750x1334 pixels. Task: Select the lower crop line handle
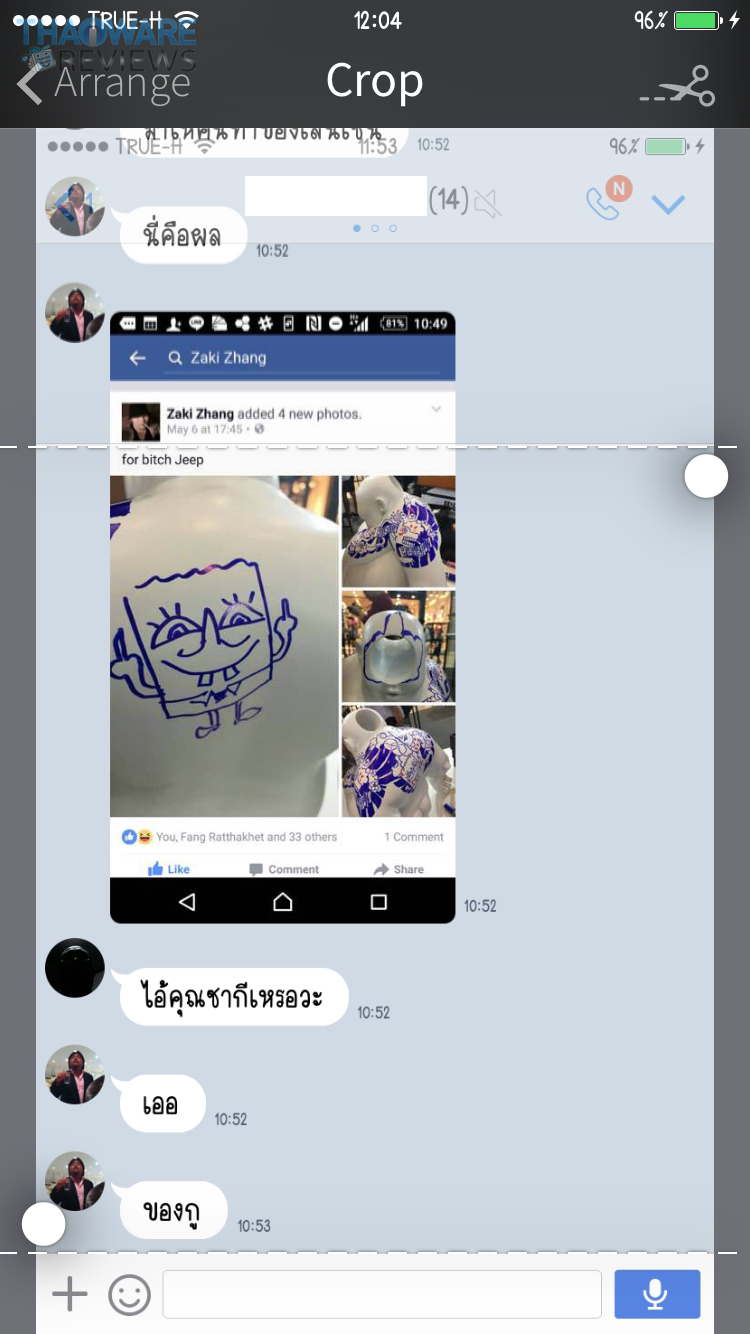(44, 1224)
